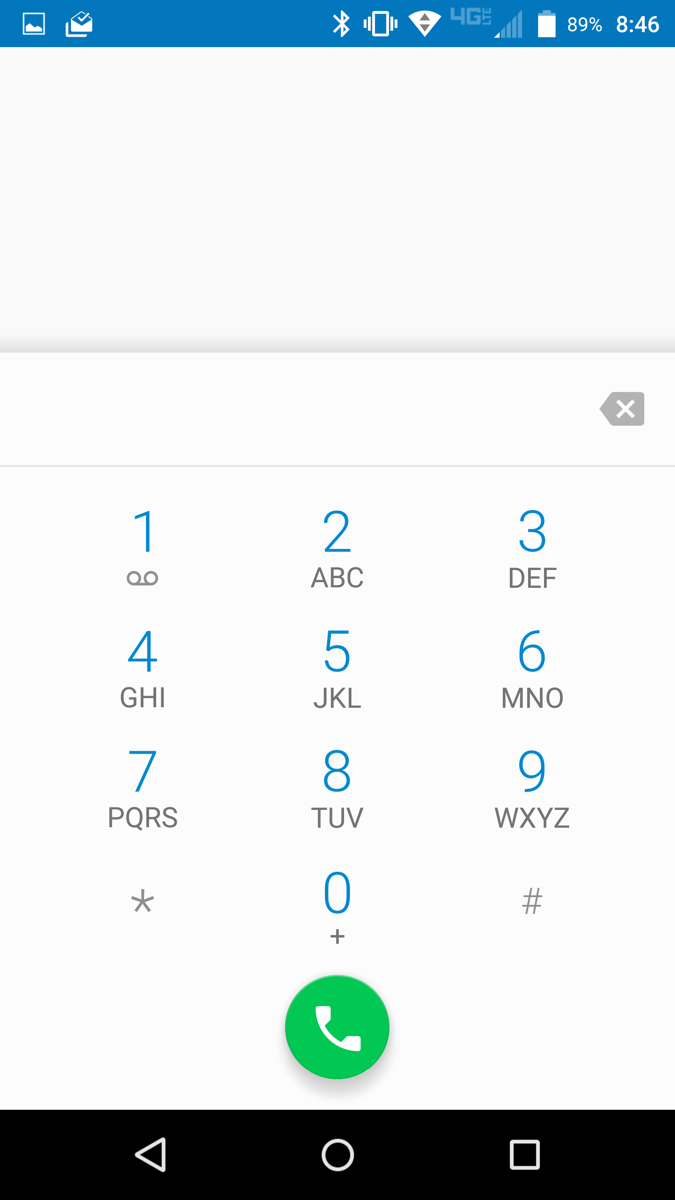Delete the last digit with backspace

click(623, 409)
